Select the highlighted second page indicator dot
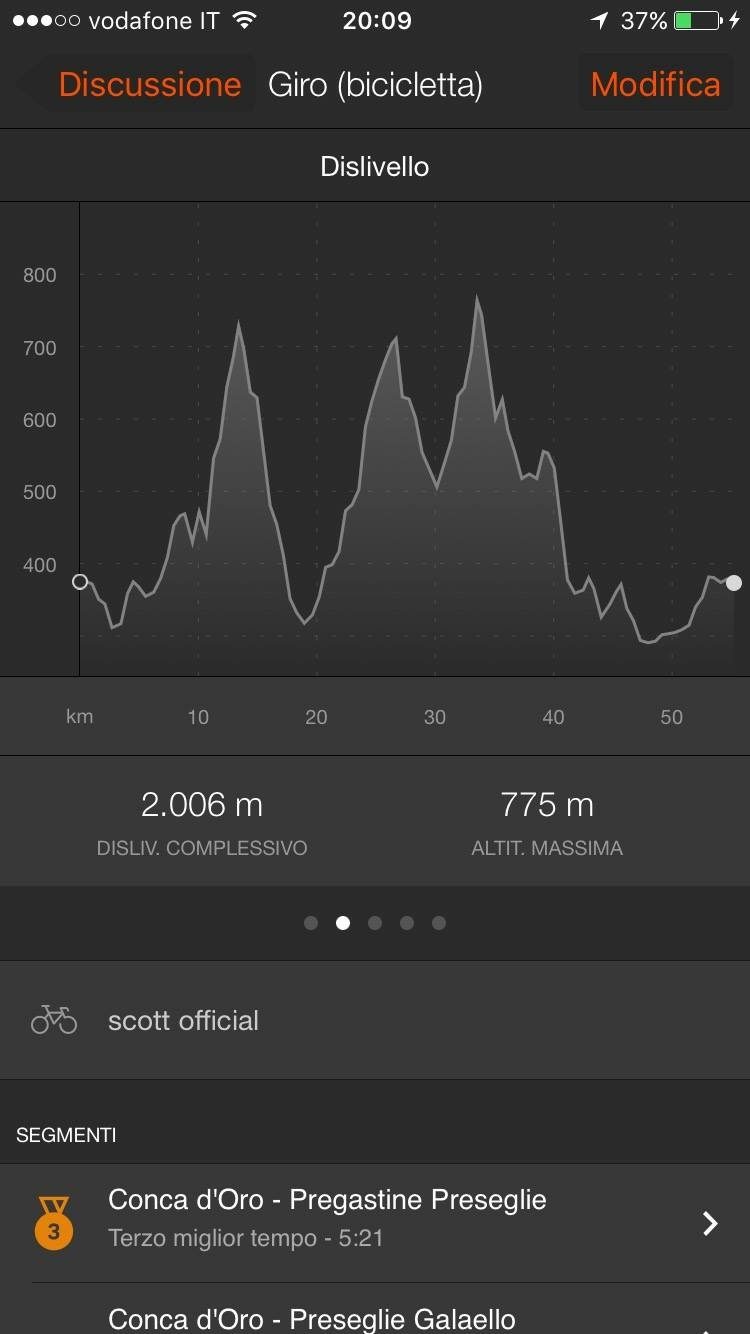 343,923
